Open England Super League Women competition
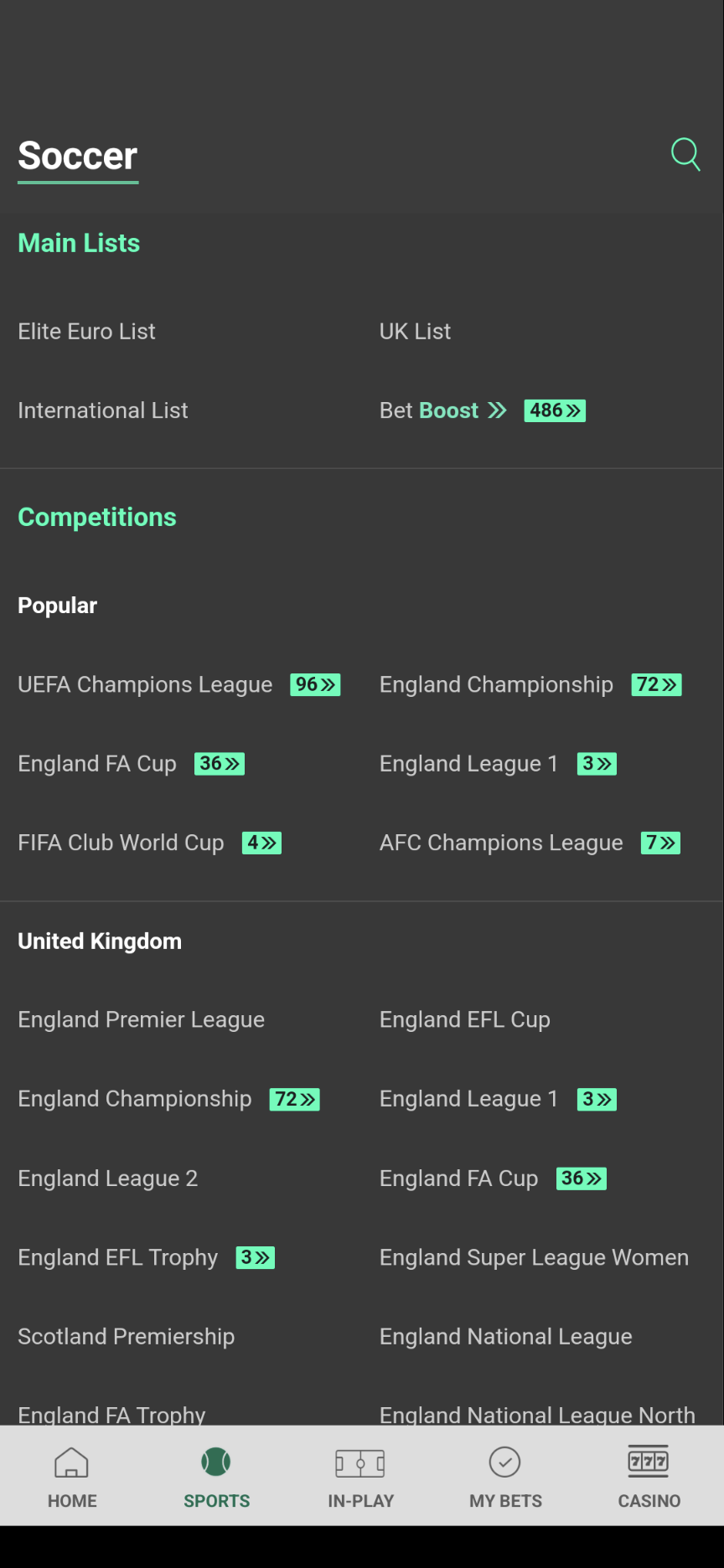 point(534,1256)
